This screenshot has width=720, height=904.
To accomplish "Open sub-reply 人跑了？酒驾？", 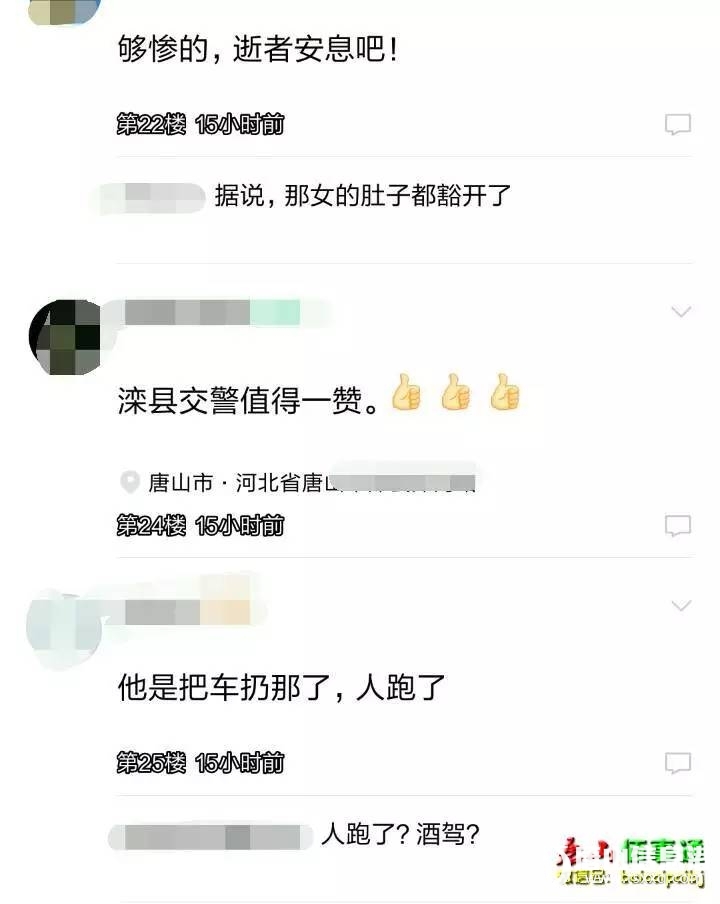I will [x=399, y=834].
